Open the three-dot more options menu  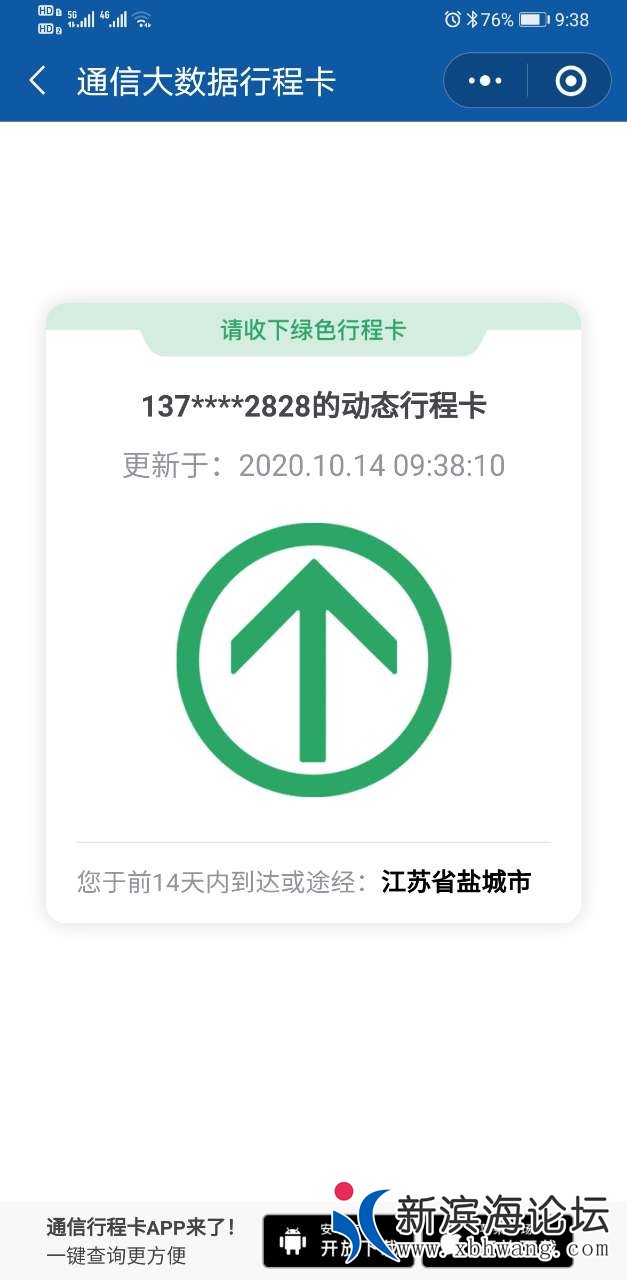(485, 81)
